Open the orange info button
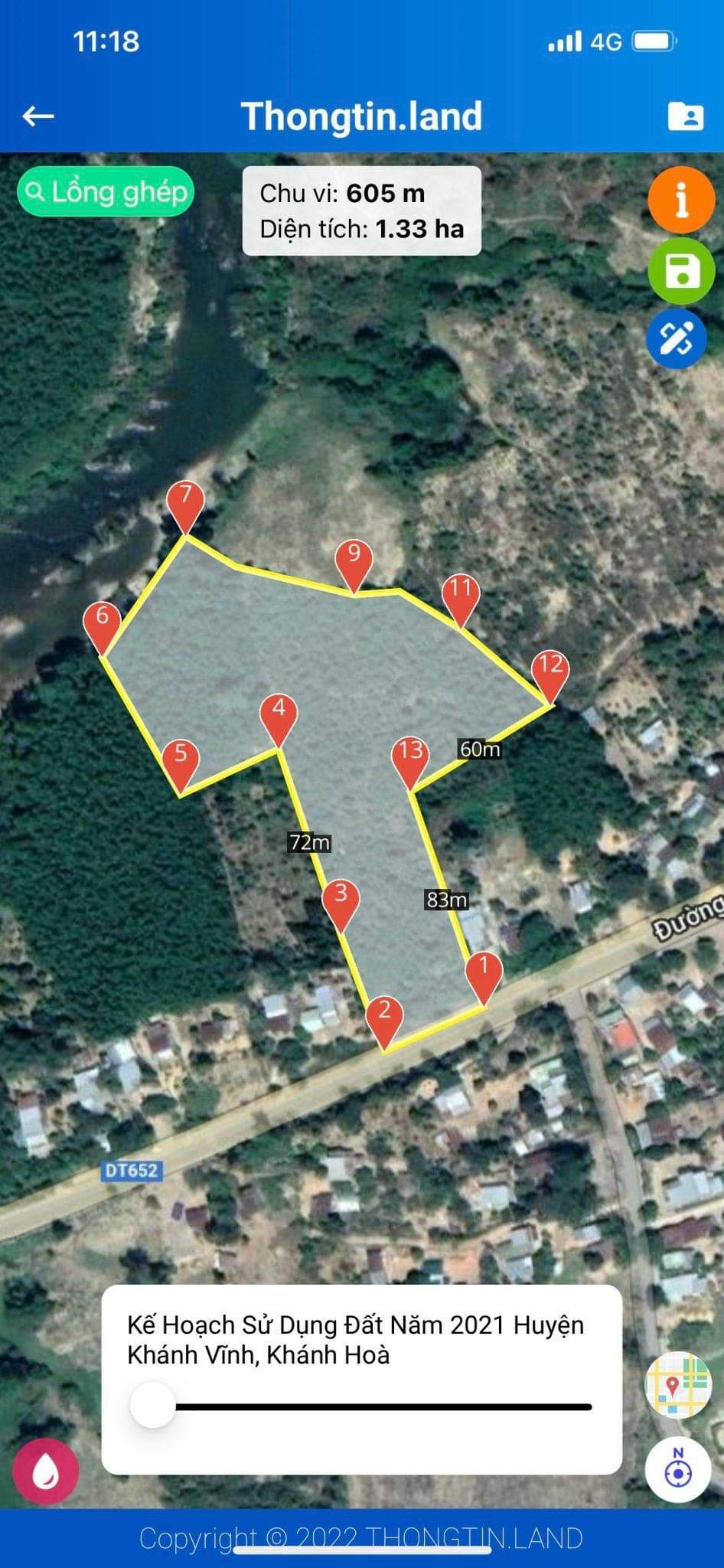724x1568 pixels. point(681,201)
